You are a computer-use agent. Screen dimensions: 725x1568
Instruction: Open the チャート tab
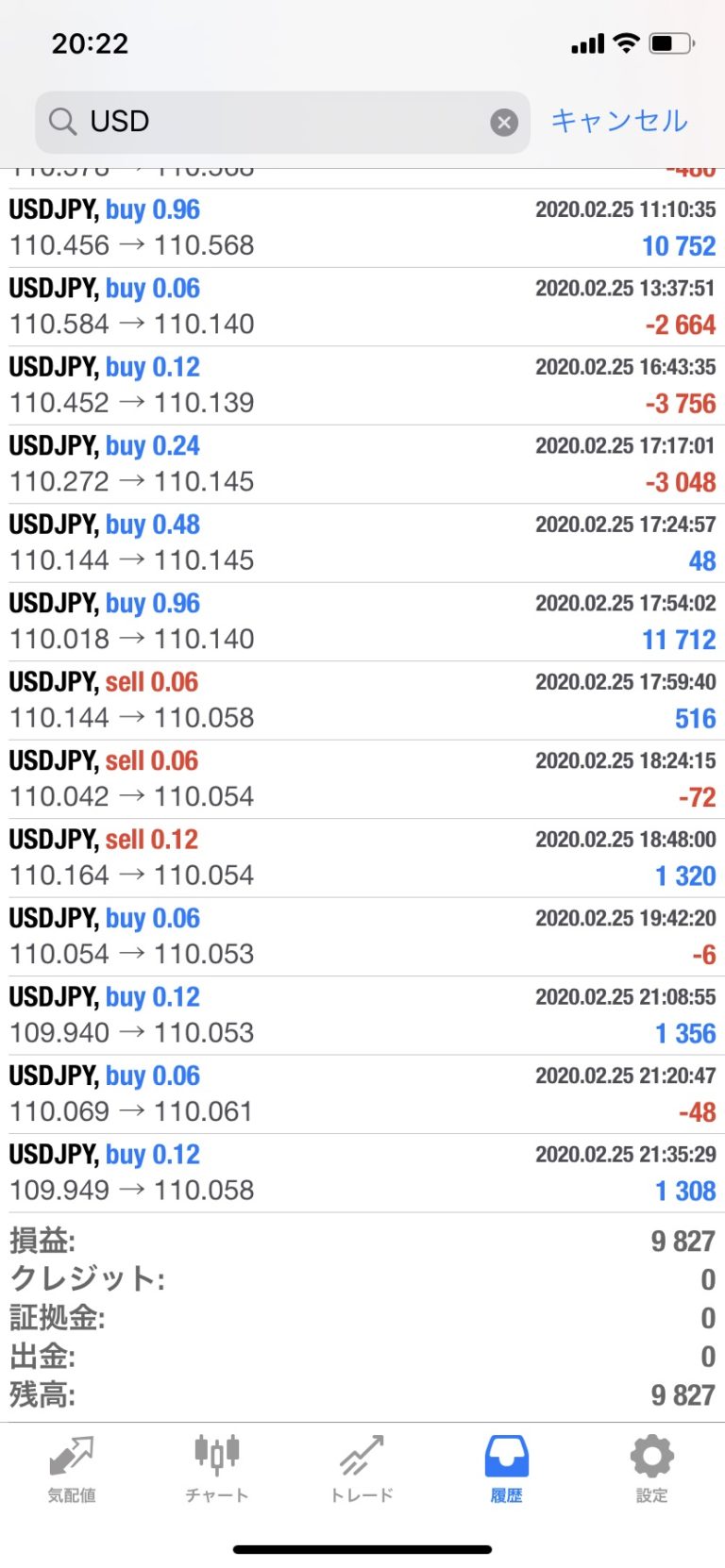click(217, 1468)
